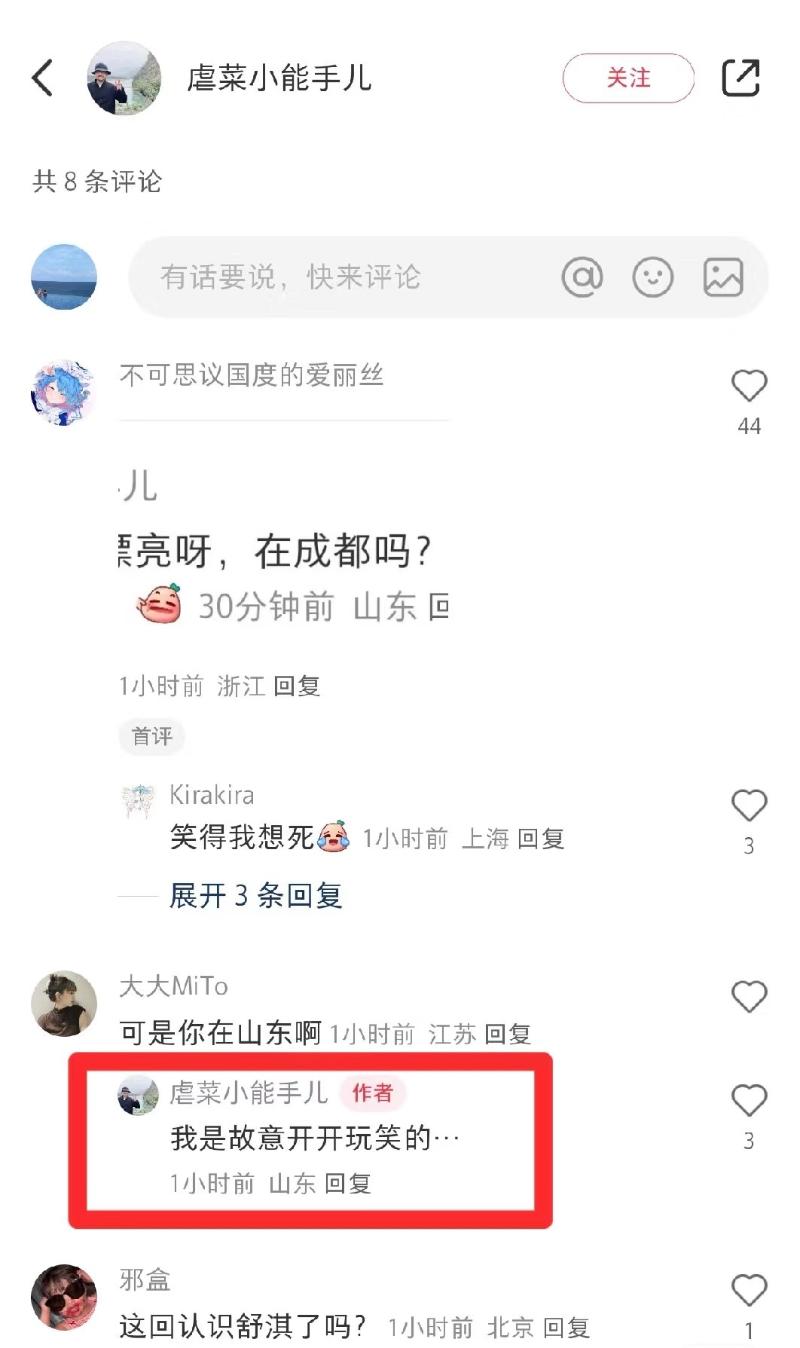Follow the author with 关注 button
Image resolution: width=800 pixels, height=1348 pixels.
click(x=628, y=78)
